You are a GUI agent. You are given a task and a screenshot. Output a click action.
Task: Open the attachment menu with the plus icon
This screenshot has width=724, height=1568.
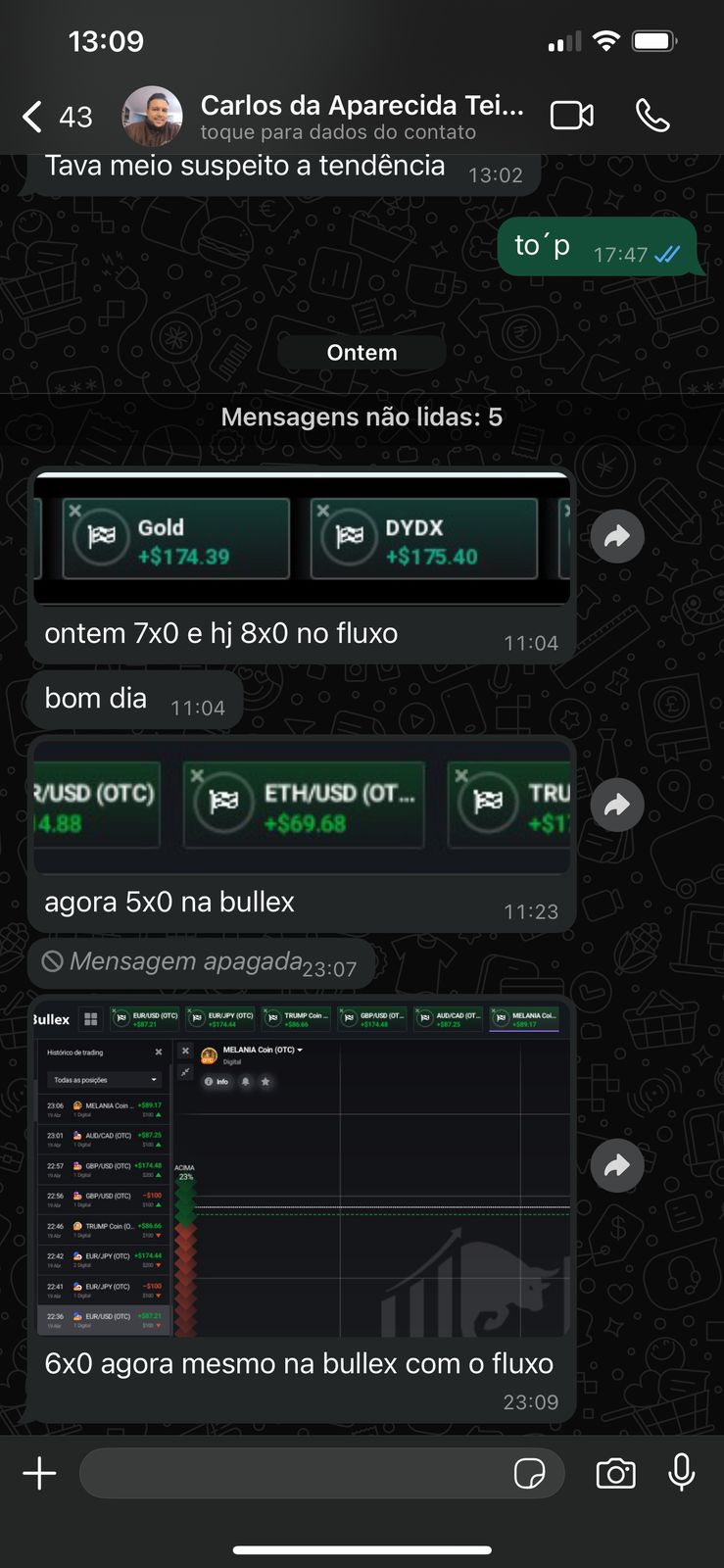(39, 1473)
